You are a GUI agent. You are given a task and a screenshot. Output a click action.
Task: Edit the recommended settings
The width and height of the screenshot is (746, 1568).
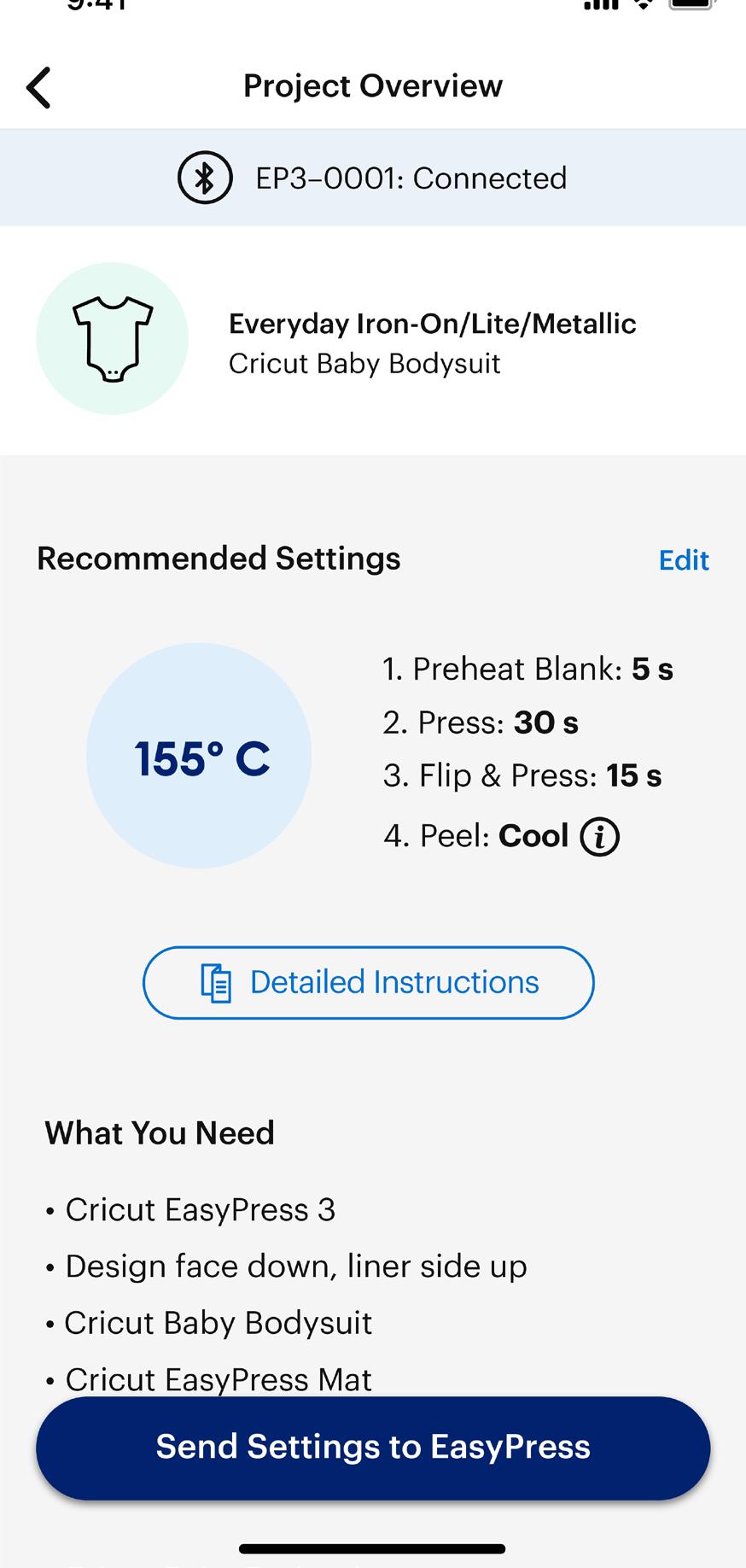pyautogui.click(x=684, y=560)
